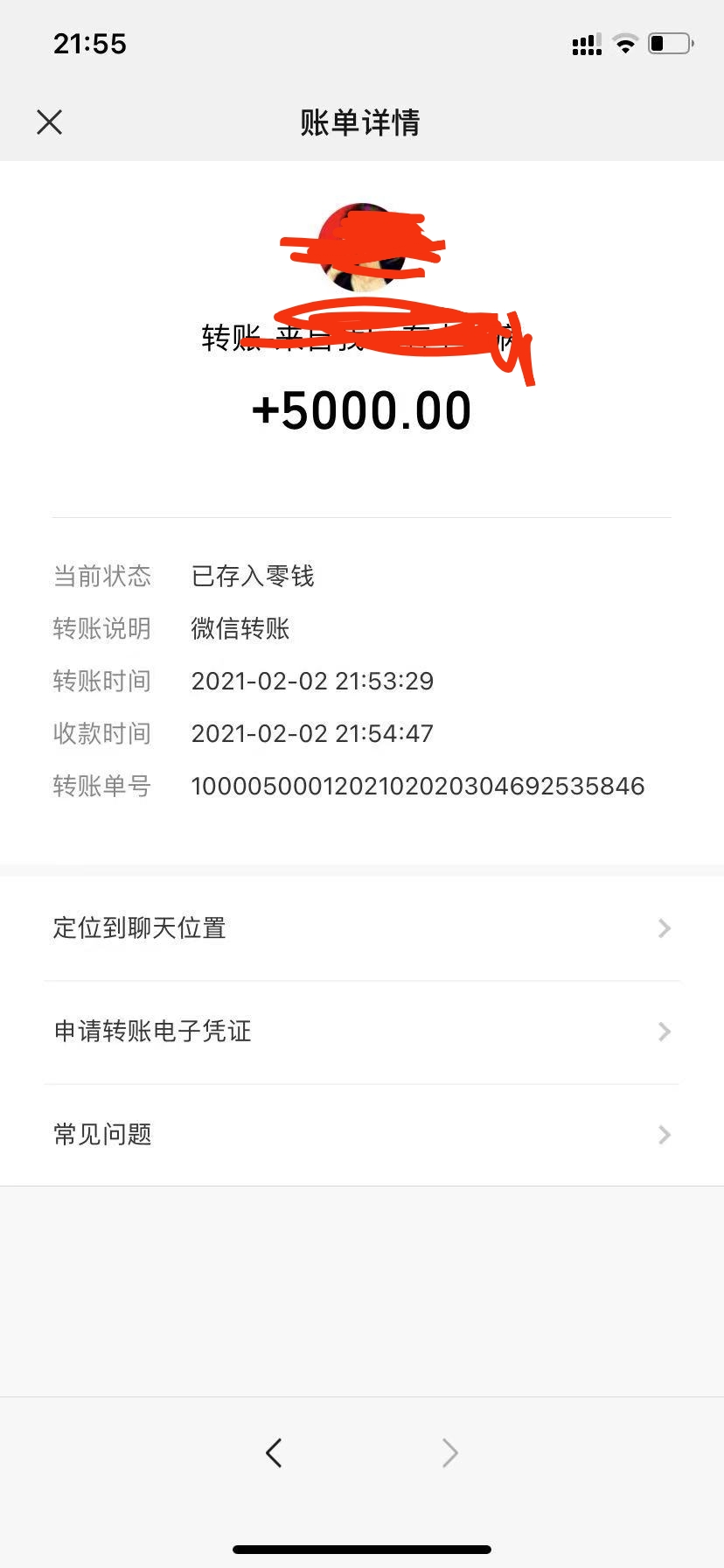Tap the forward arrow for next transaction
Image resolution: width=724 pixels, height=1568 pixels.
pyautogui.click(x=449, y=1452)
